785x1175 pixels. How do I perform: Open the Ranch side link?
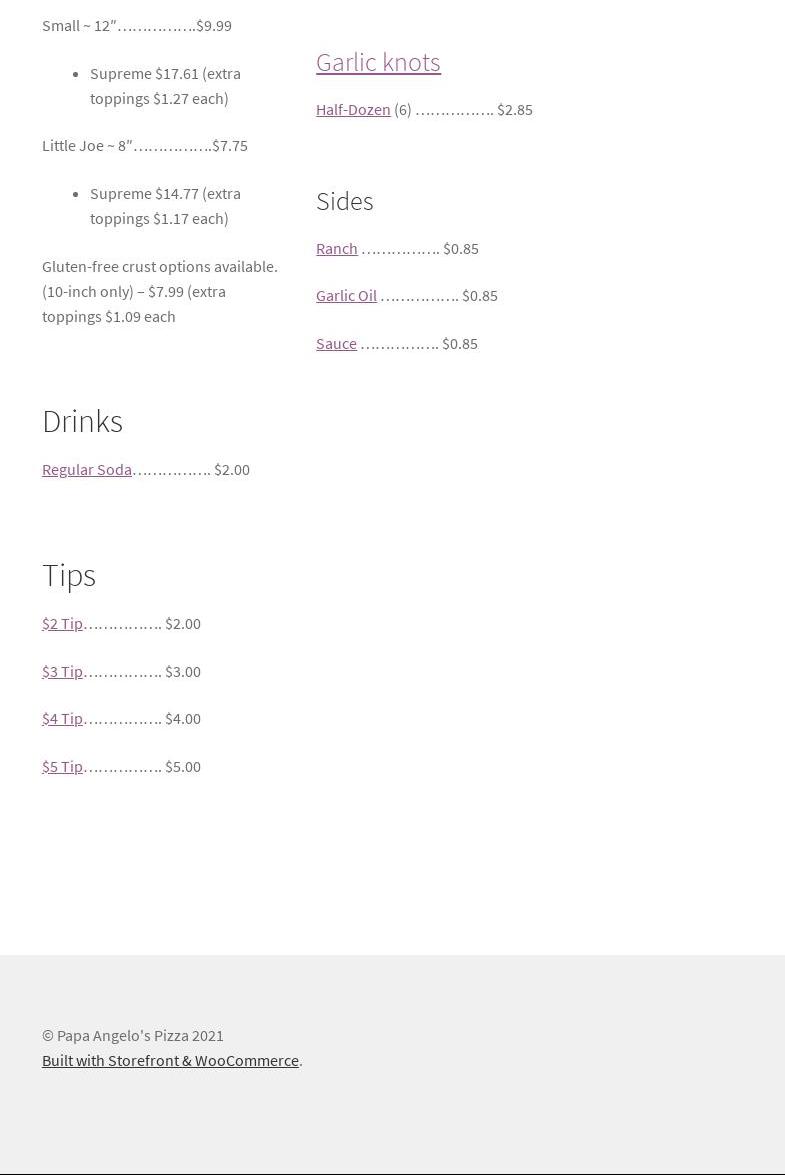click(336, 249)
